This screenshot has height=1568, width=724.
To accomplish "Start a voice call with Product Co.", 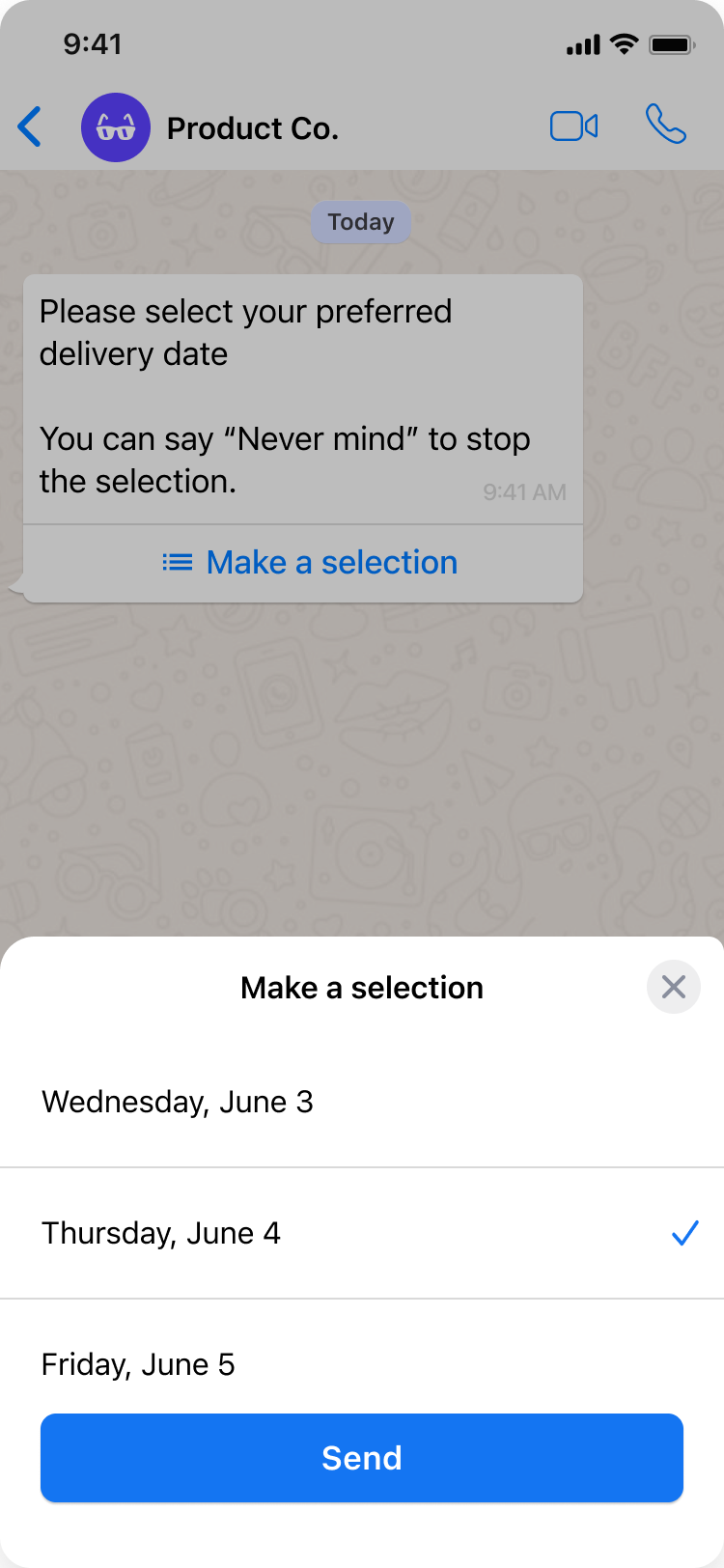I will pyautogui.click(x=665, y=126).
